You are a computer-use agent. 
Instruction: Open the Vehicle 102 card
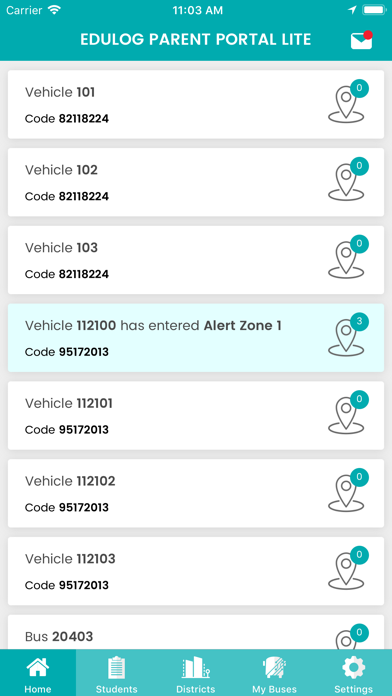click(196, 182)
